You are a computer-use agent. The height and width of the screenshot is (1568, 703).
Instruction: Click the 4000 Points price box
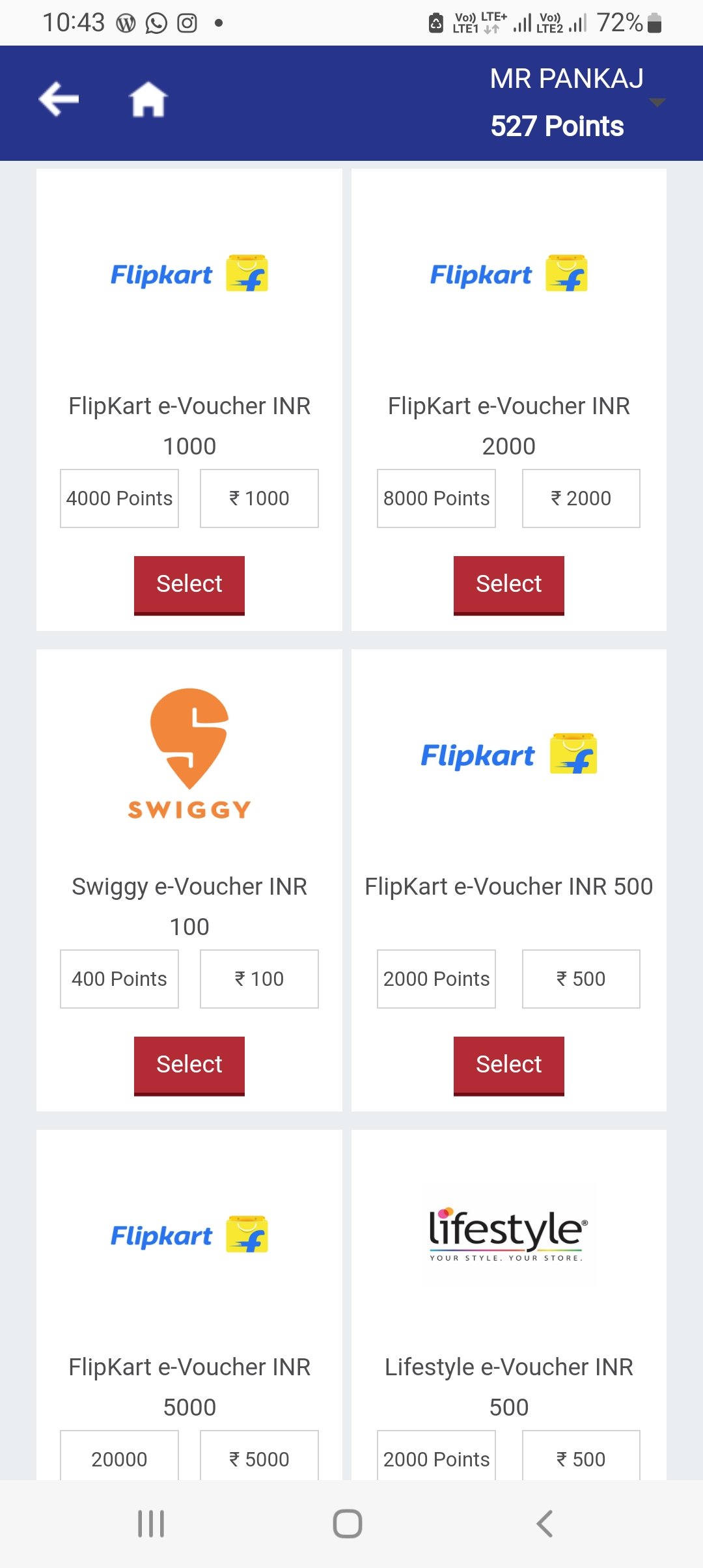click(119, 498)
